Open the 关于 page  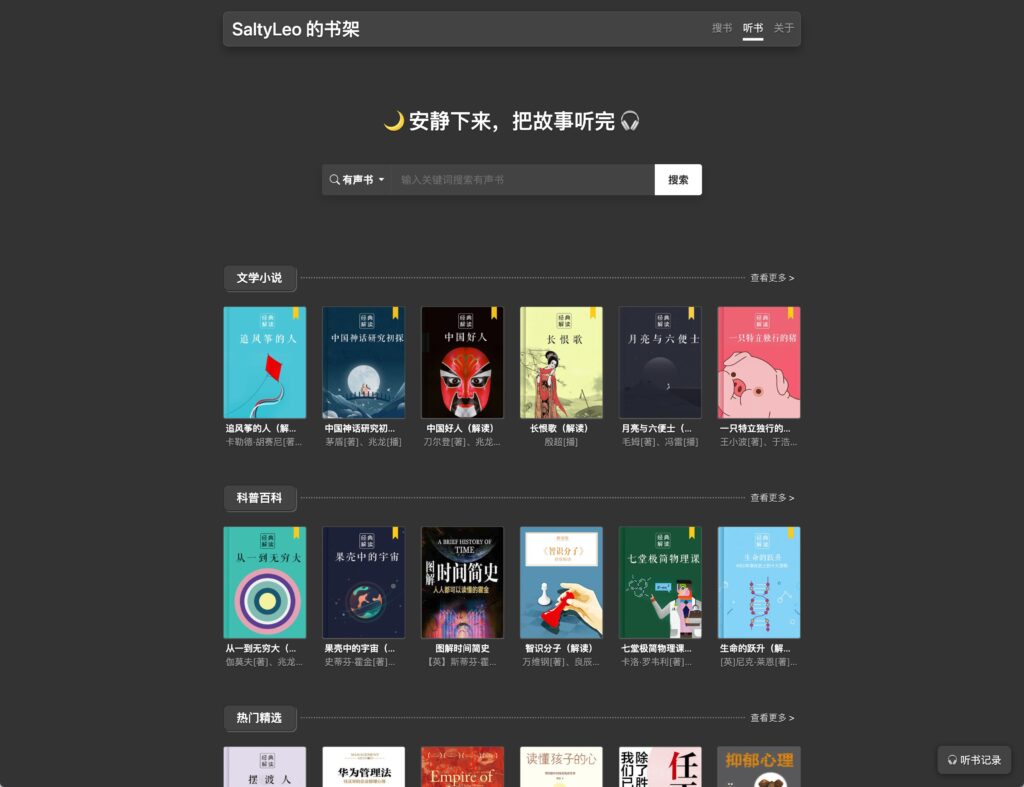coord(784,28)
